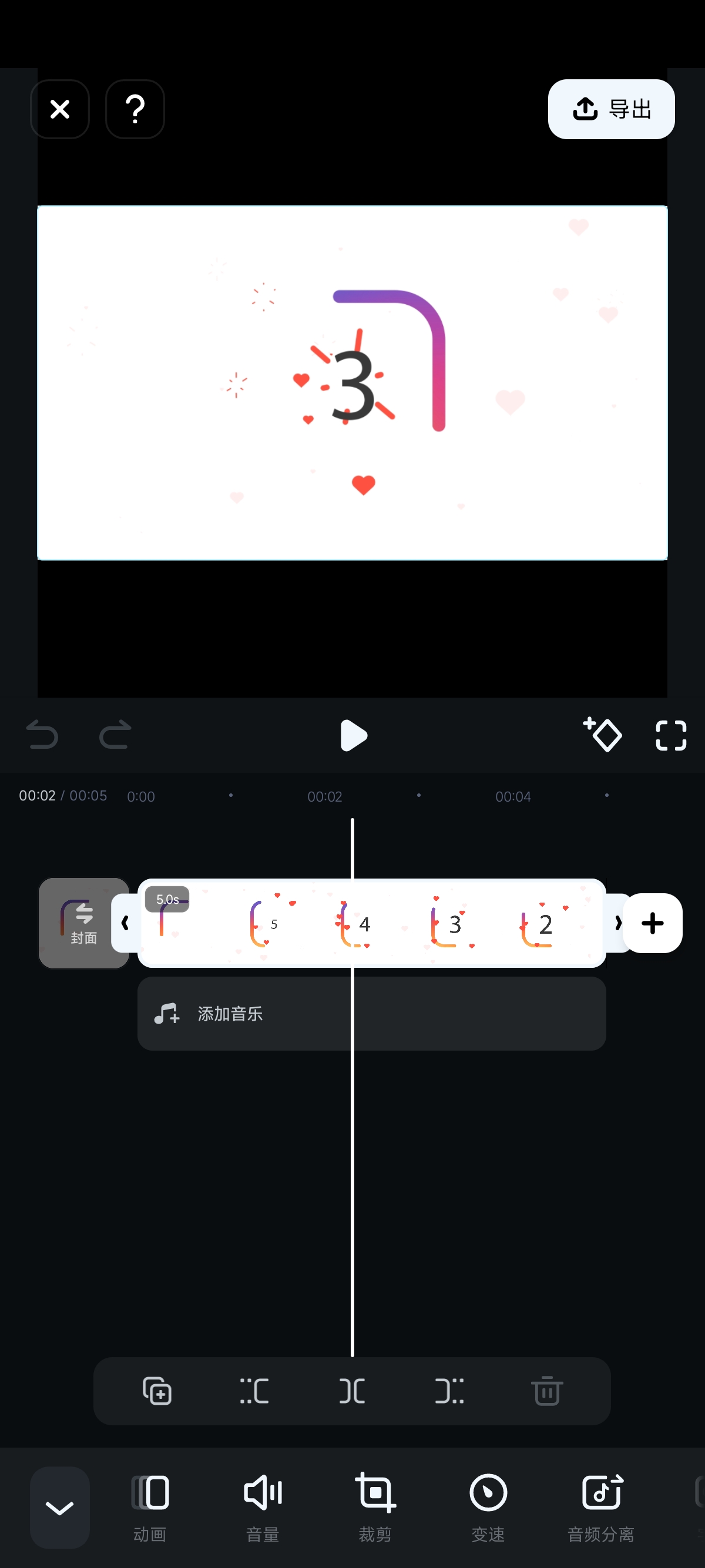
Task: Redo the last edit
Action: (x=115, y=735)
